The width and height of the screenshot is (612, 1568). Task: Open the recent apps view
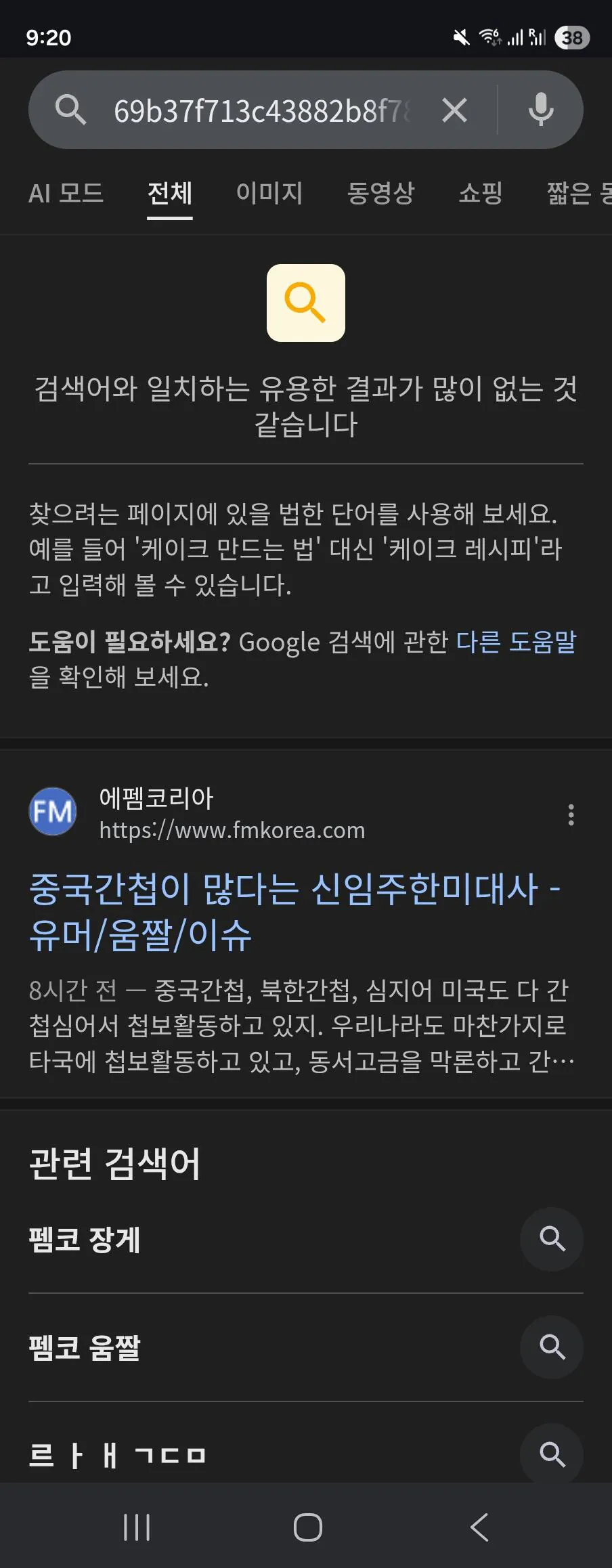coord(137,1527)
